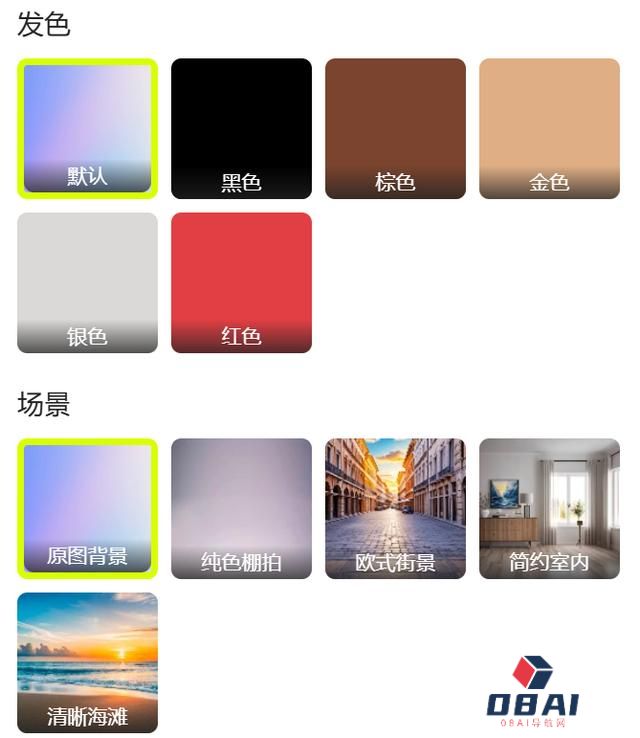Pick the 简约室内 minimalist indoor scene
The image size is (640, 738).
point(549,508)
